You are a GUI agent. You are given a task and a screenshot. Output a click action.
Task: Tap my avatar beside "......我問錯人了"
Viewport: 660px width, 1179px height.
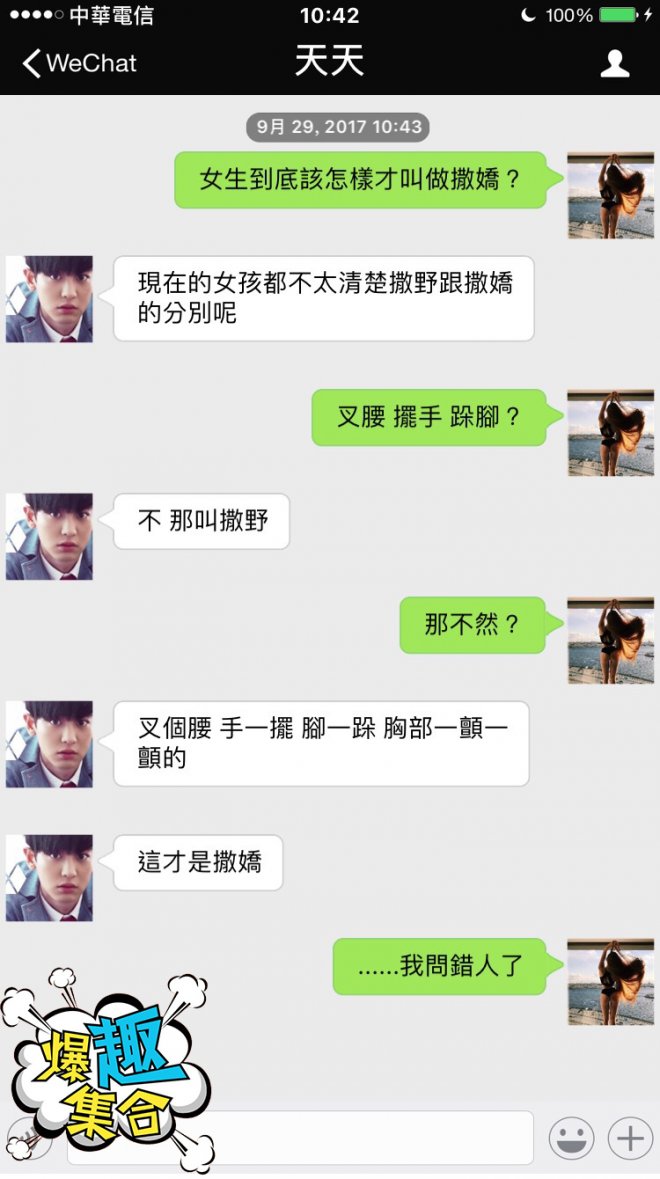(610, 981)
